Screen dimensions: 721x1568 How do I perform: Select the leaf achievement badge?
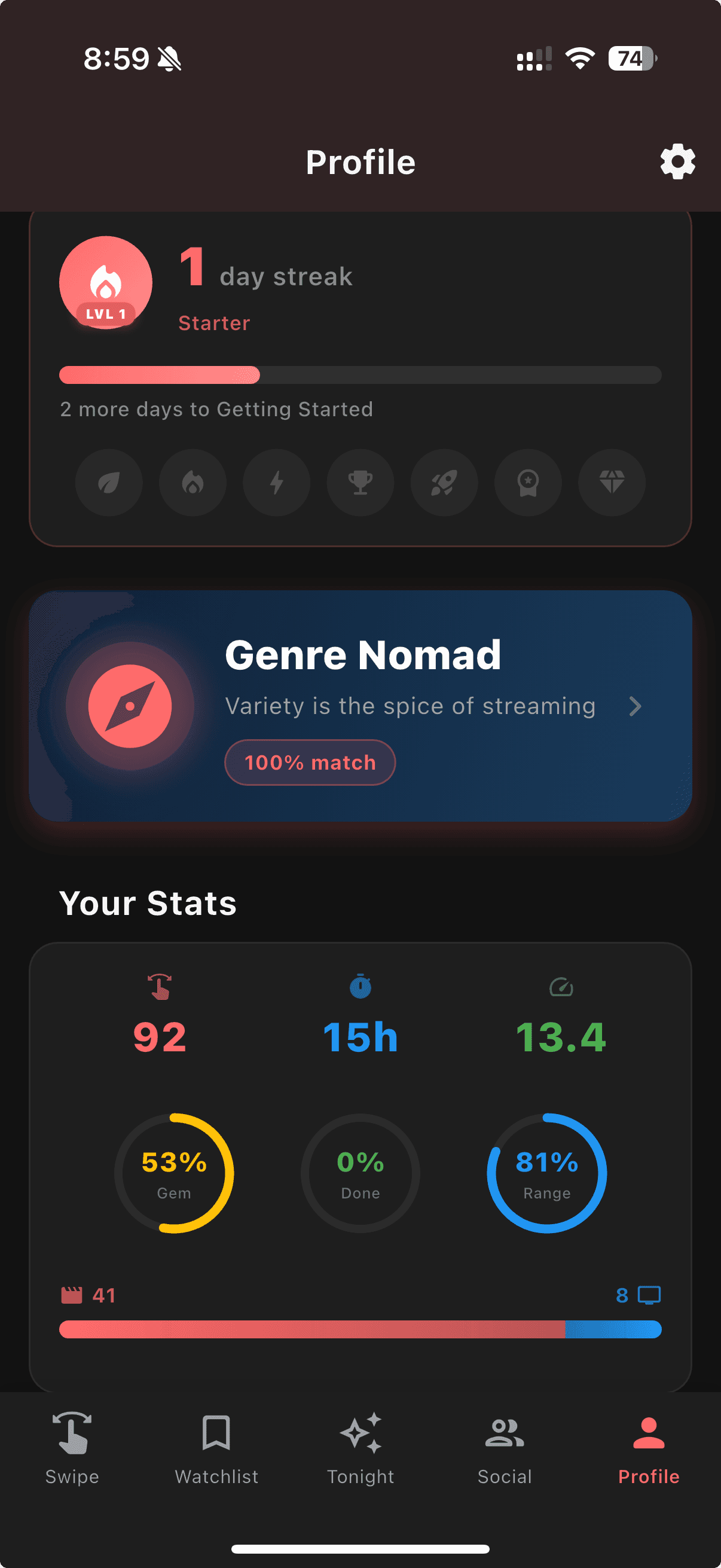click(x=109, y=483)
